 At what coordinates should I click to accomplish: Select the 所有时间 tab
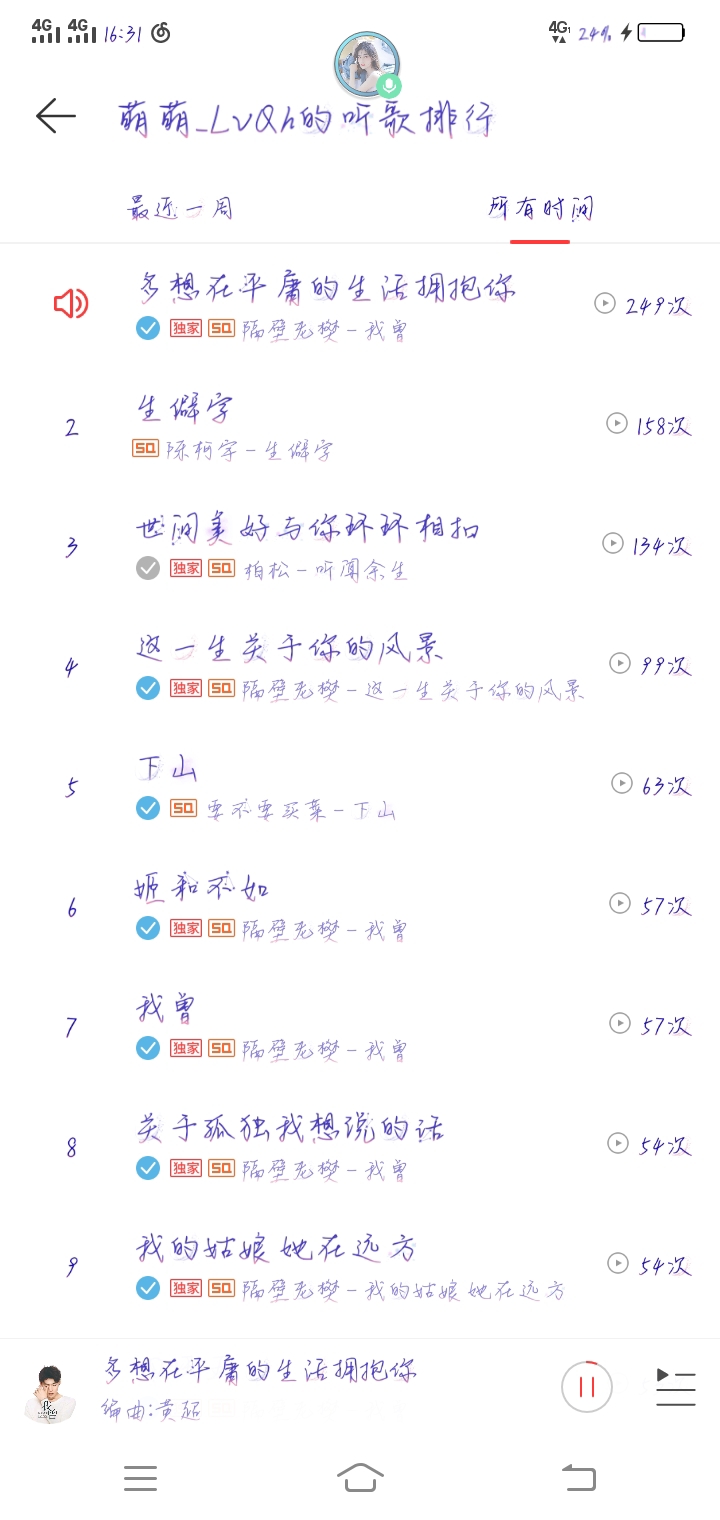coord(540,208)
